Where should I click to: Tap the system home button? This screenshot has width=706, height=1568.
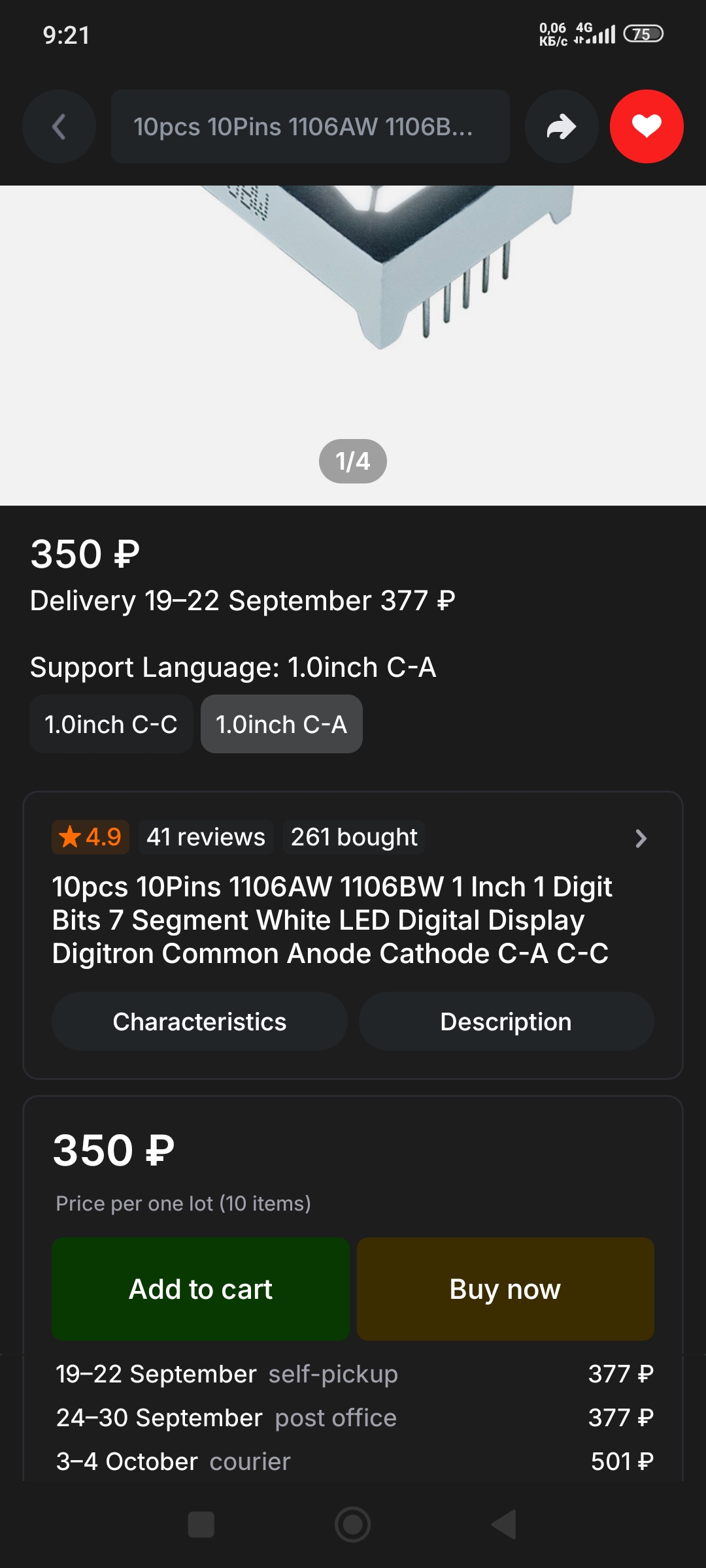[353, 1525]
